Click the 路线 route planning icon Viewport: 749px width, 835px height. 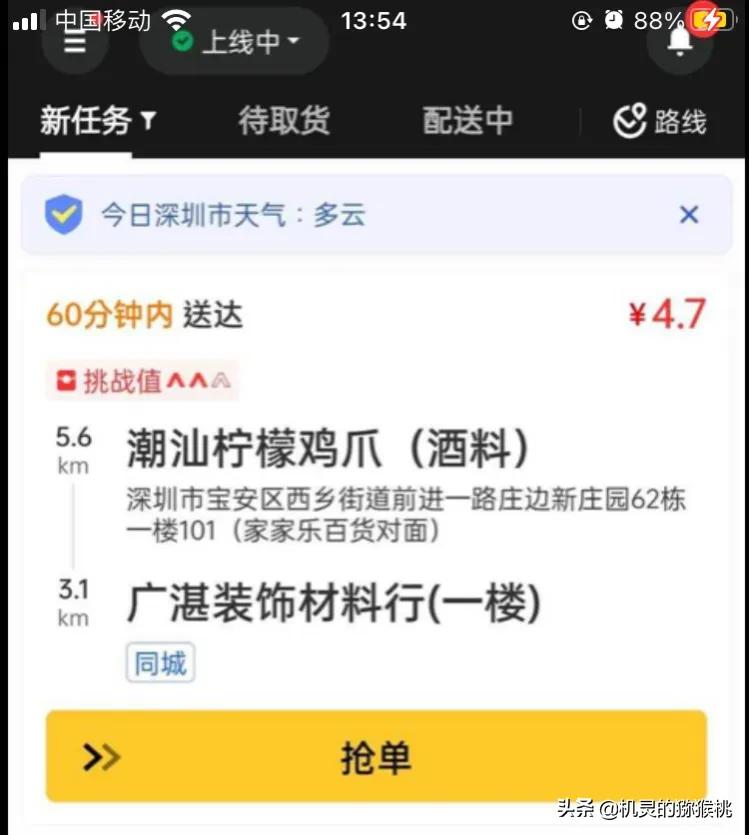pos(629,119)
